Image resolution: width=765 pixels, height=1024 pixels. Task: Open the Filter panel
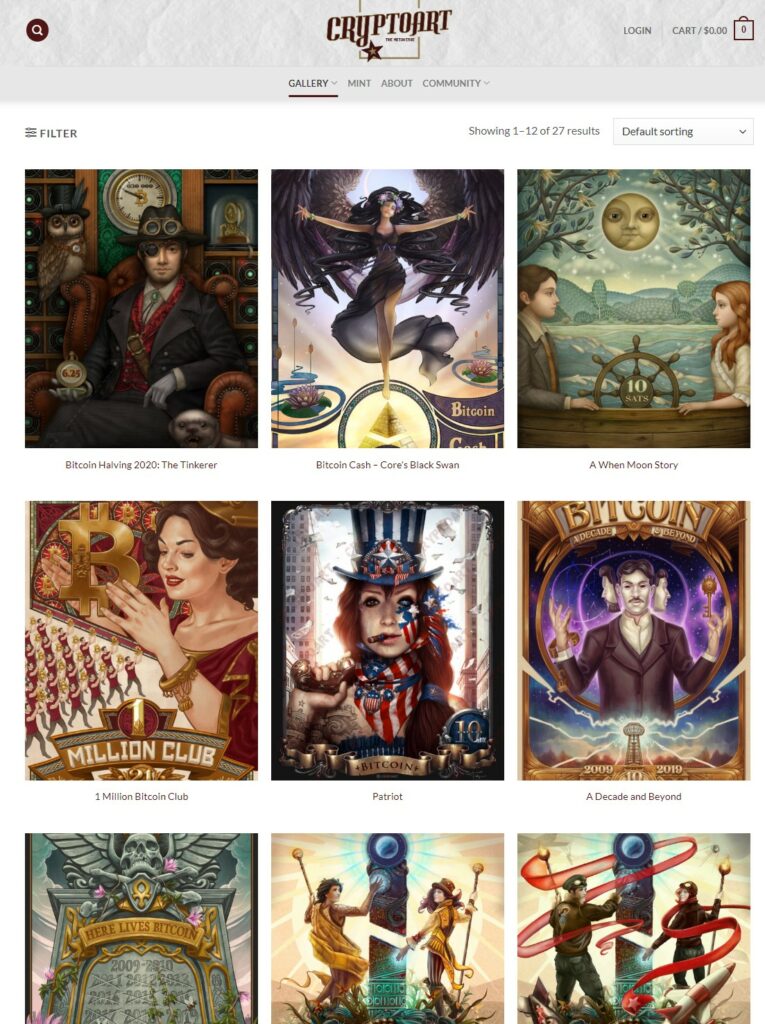pyautogui.click(x=51, y=133)
